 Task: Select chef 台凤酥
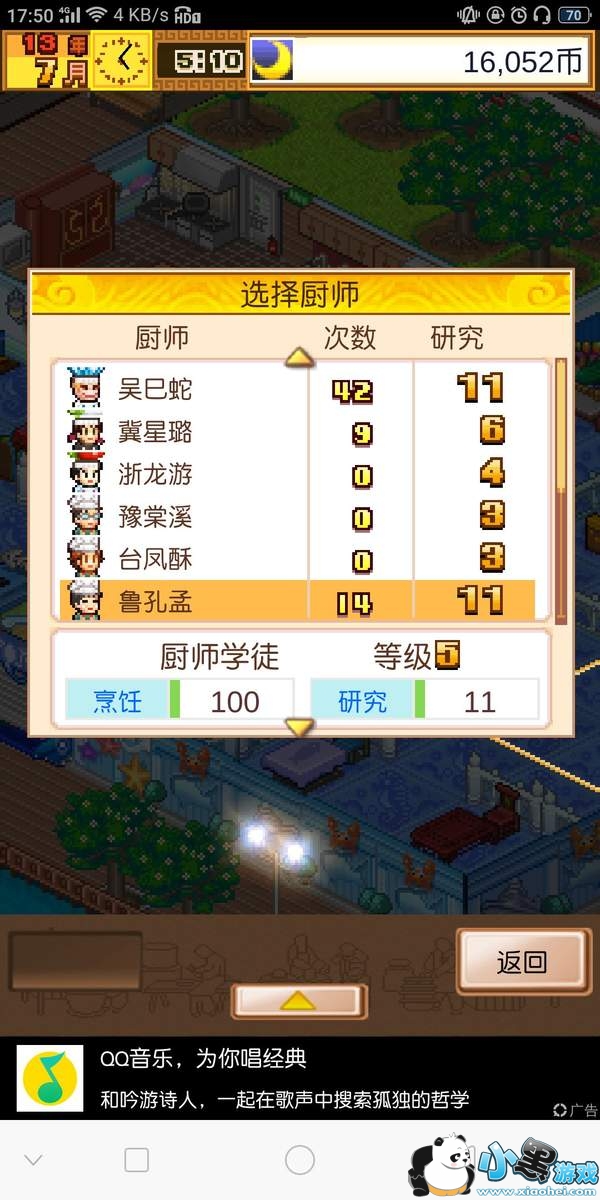[298, 559]
